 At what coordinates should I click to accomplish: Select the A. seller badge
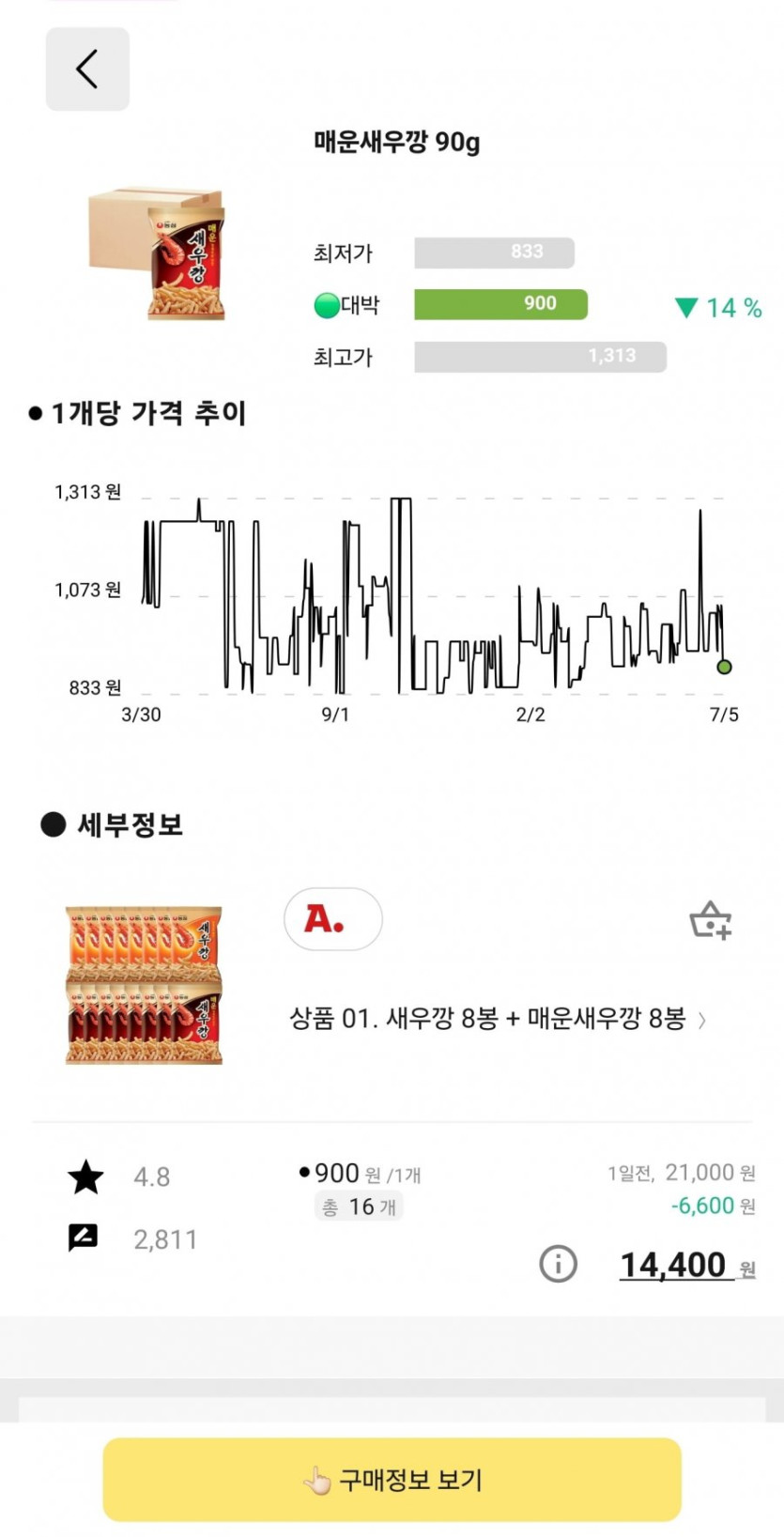332,919
